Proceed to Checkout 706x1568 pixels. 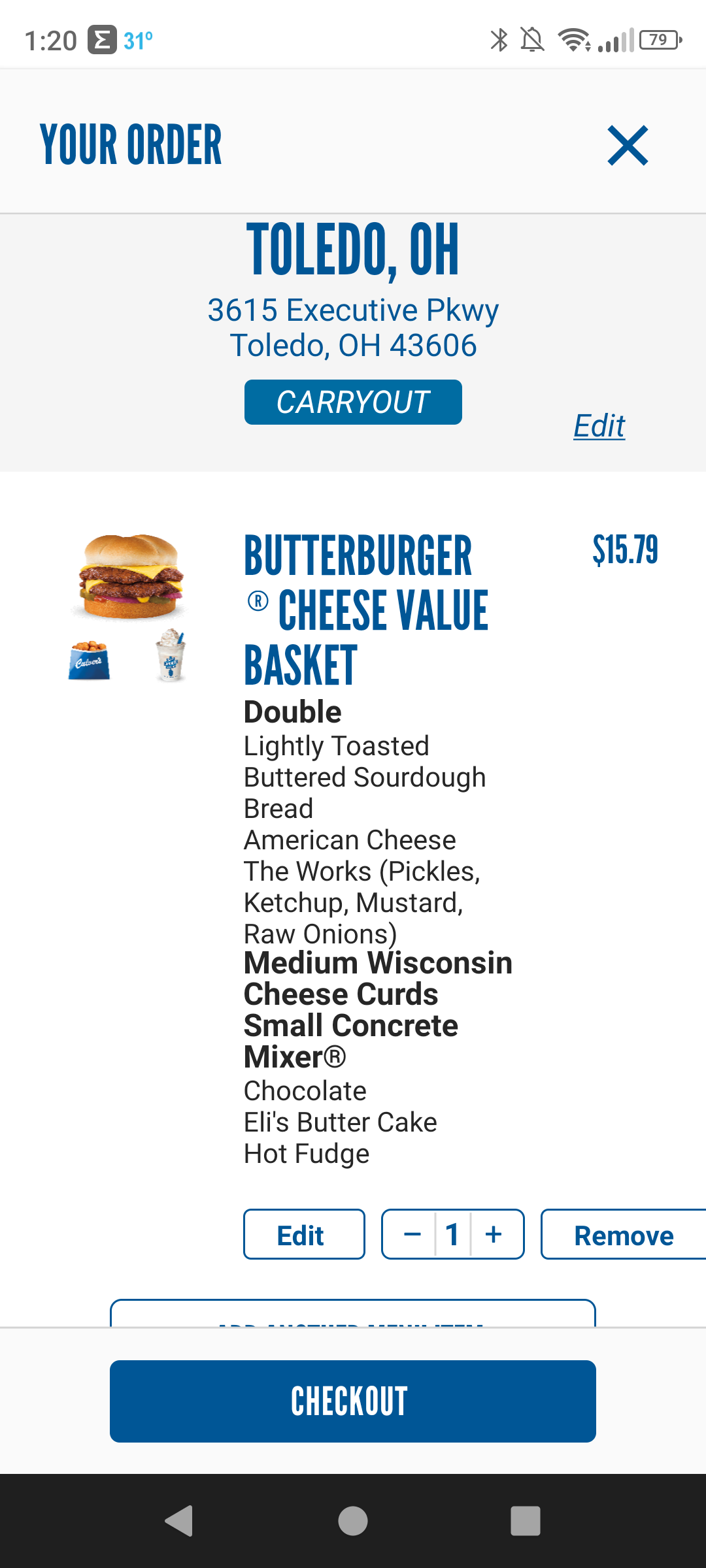[353, 1401]
